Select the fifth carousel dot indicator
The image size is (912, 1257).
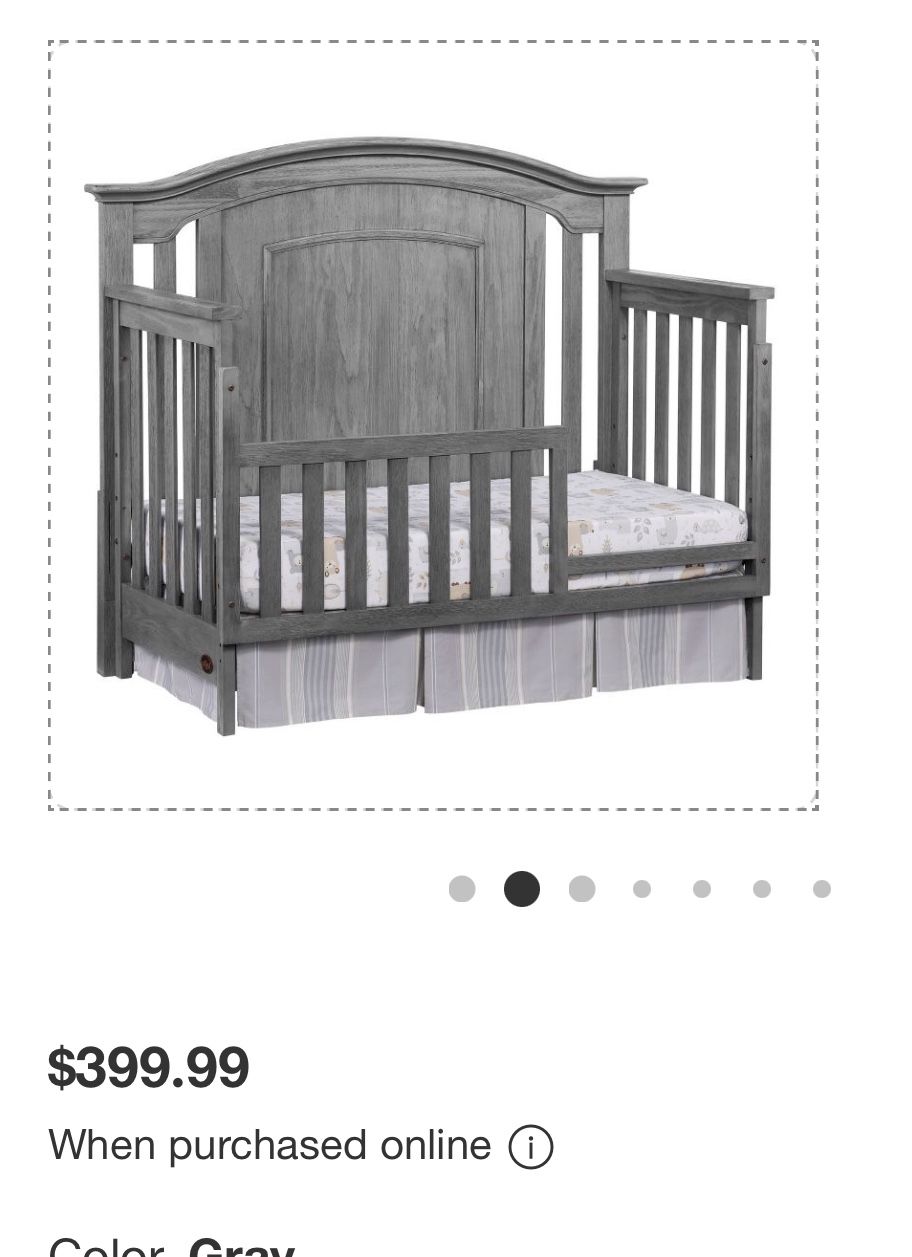[x=702, y=889]
